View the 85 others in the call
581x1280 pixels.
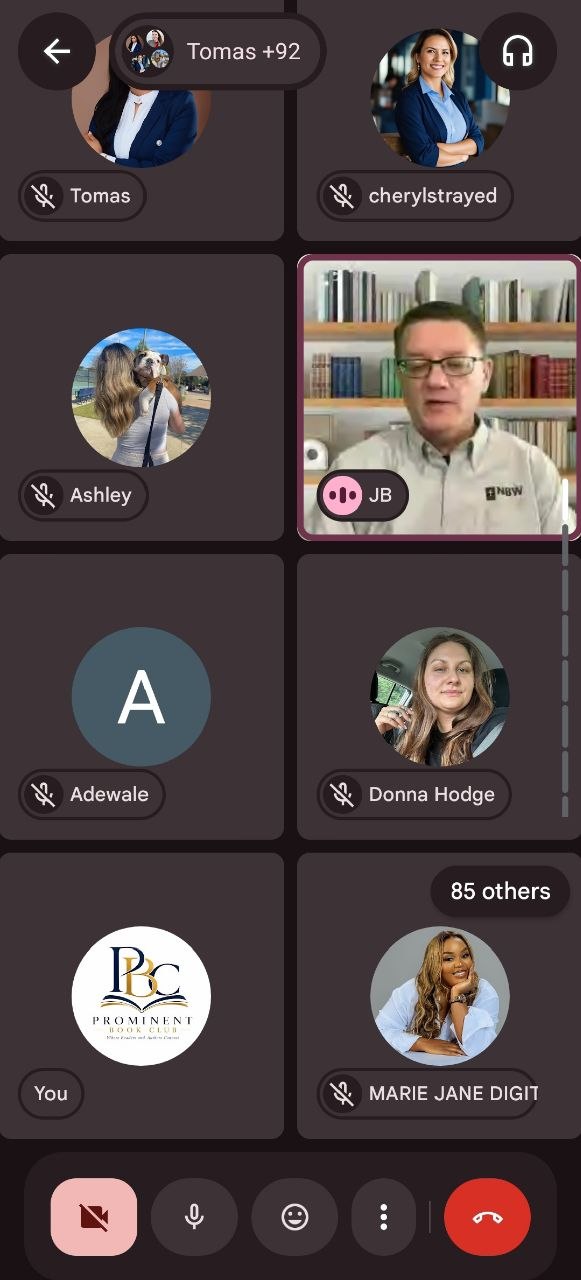(500, 891)
